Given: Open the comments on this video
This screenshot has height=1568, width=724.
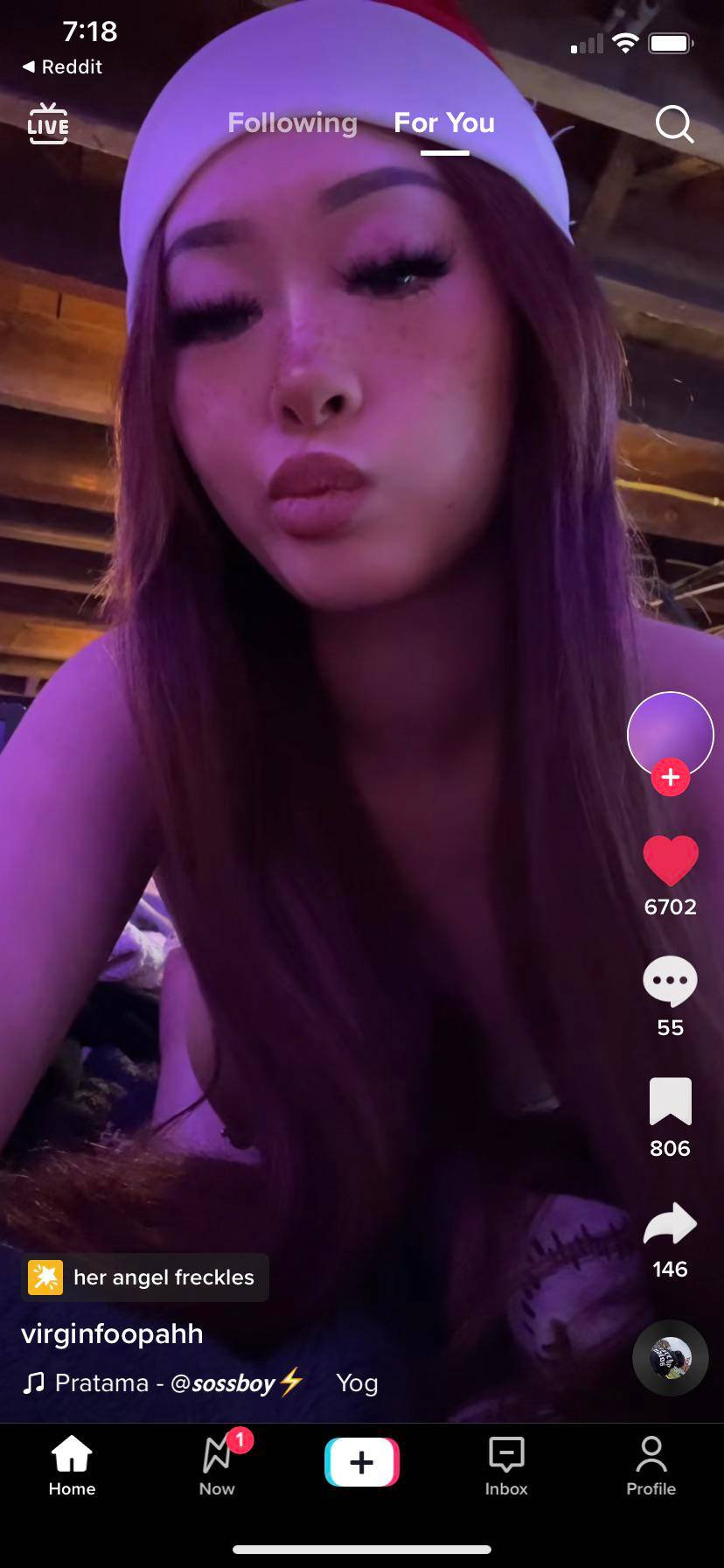Looking at the screenshot, I should [670, 982].
